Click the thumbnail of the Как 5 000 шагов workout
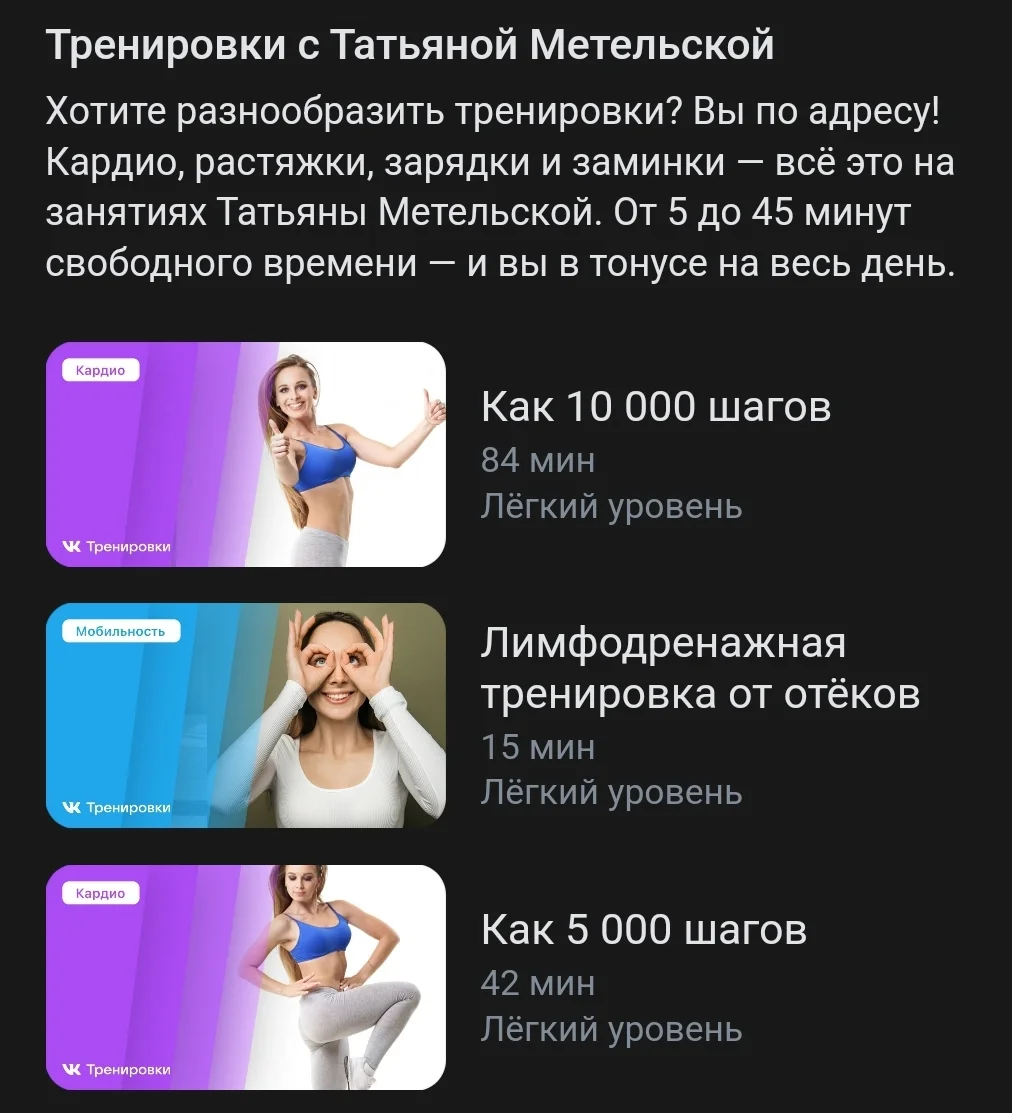The height and width of the screenshot is (1113, 1012). [x=246, y=977]
